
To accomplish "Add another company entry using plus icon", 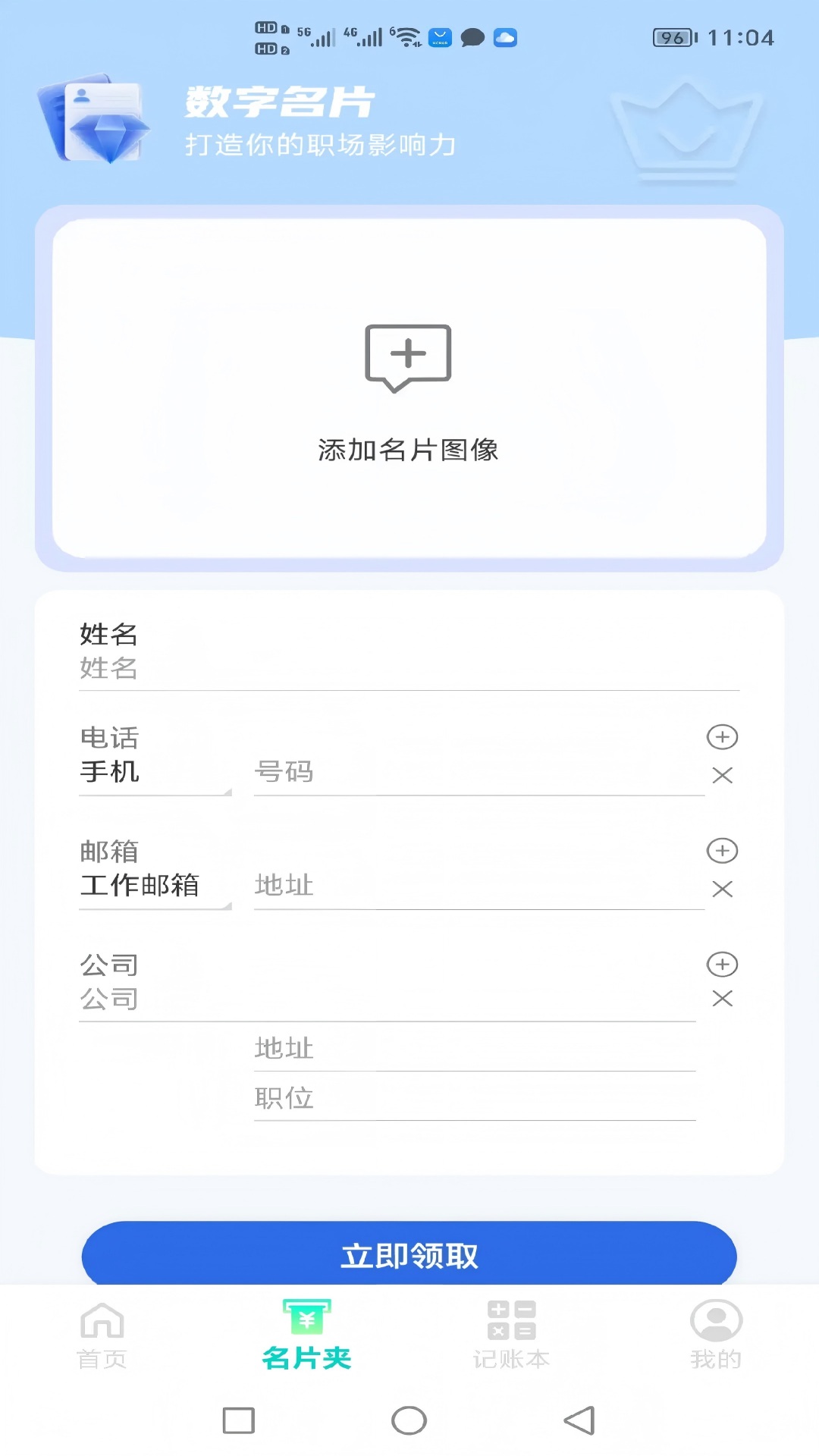I will pyautogui.click(x=723, y=965).
